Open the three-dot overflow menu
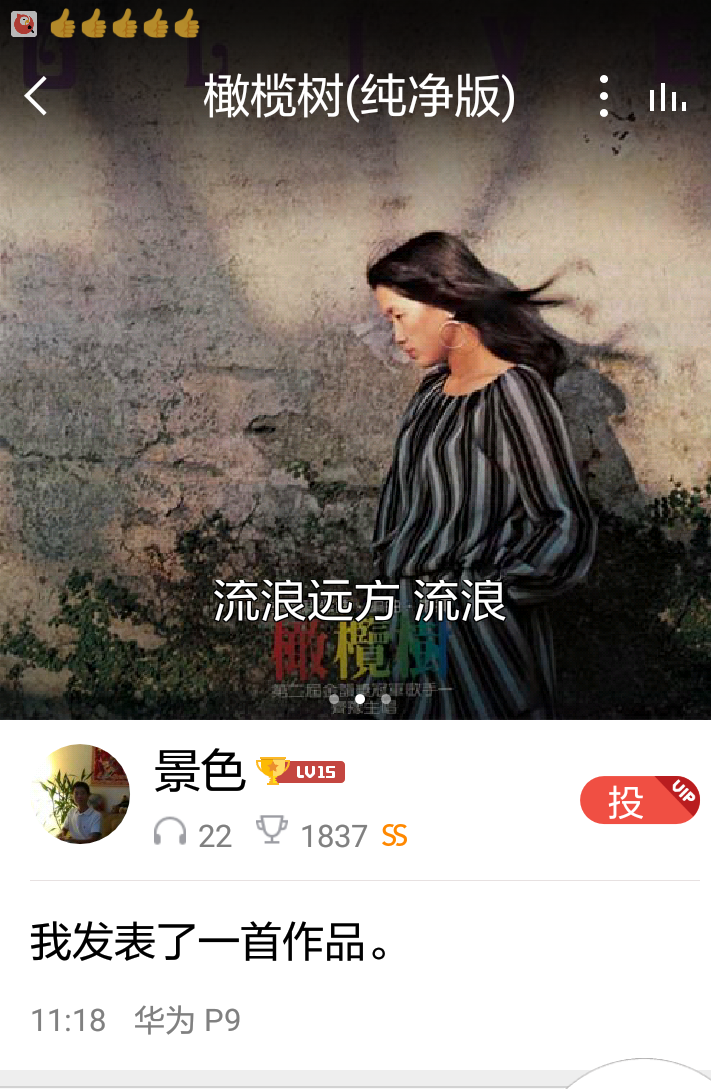Screen dimensions: 711x1089 pos(603,97)
